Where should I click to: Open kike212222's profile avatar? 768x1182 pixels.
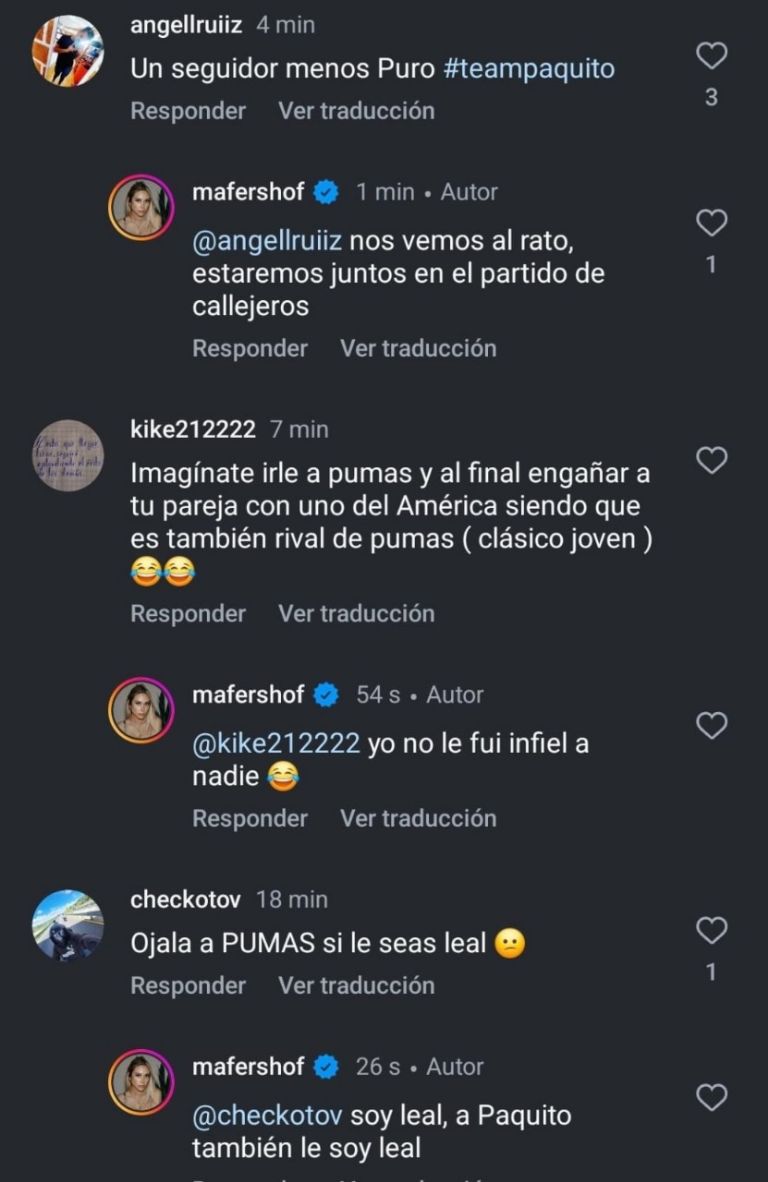(x=68, y=455)
